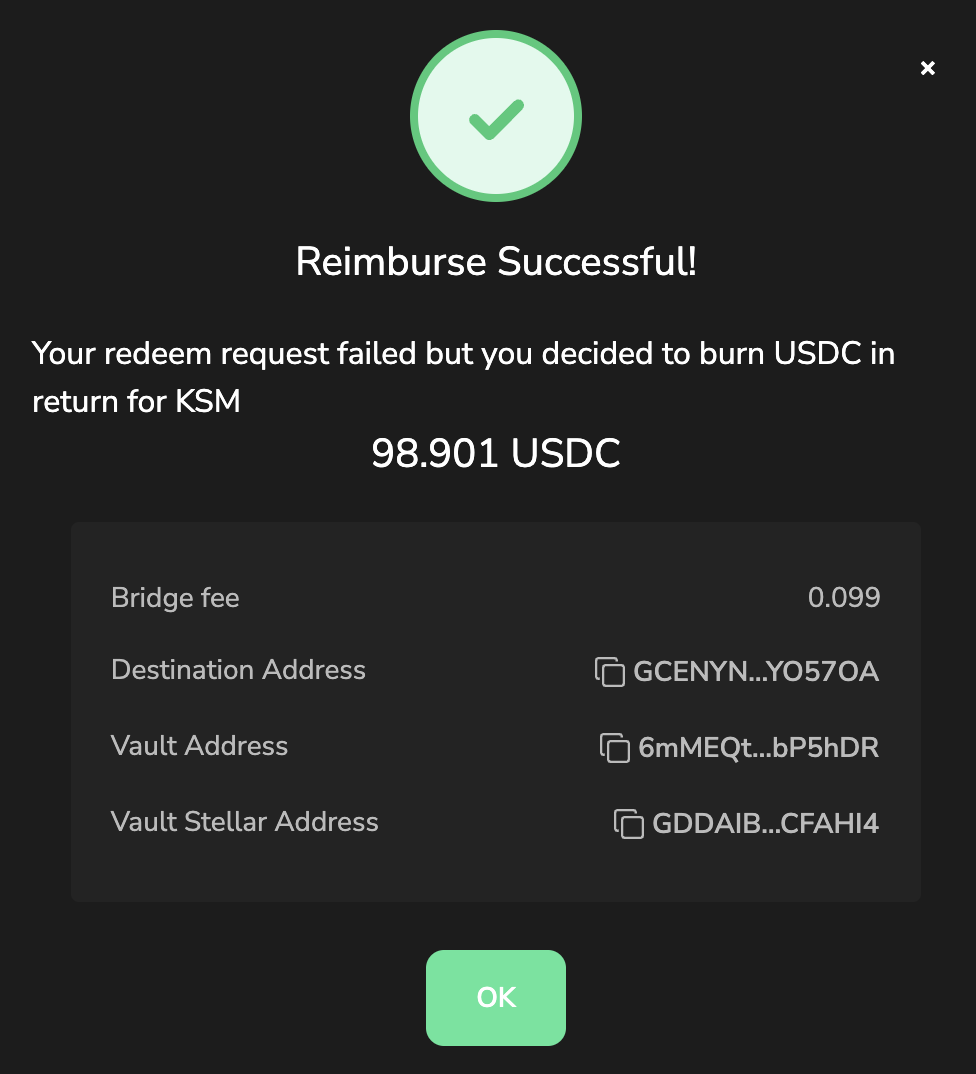
Task: Click the Vault Address label
Action: [x=199, y=746]
